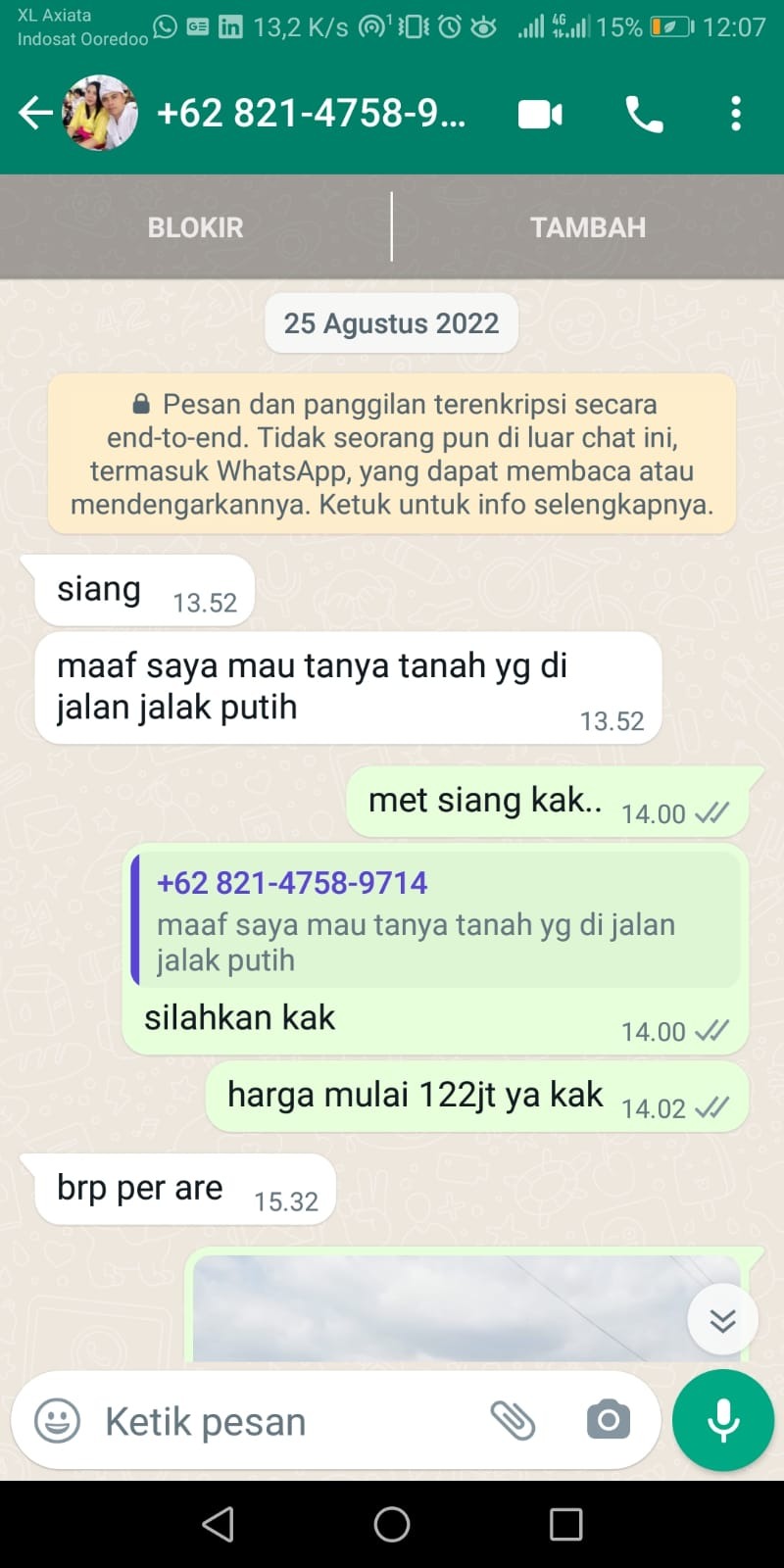
Task: Open the camera from the message bar
Action: [x=608, y=1420]
